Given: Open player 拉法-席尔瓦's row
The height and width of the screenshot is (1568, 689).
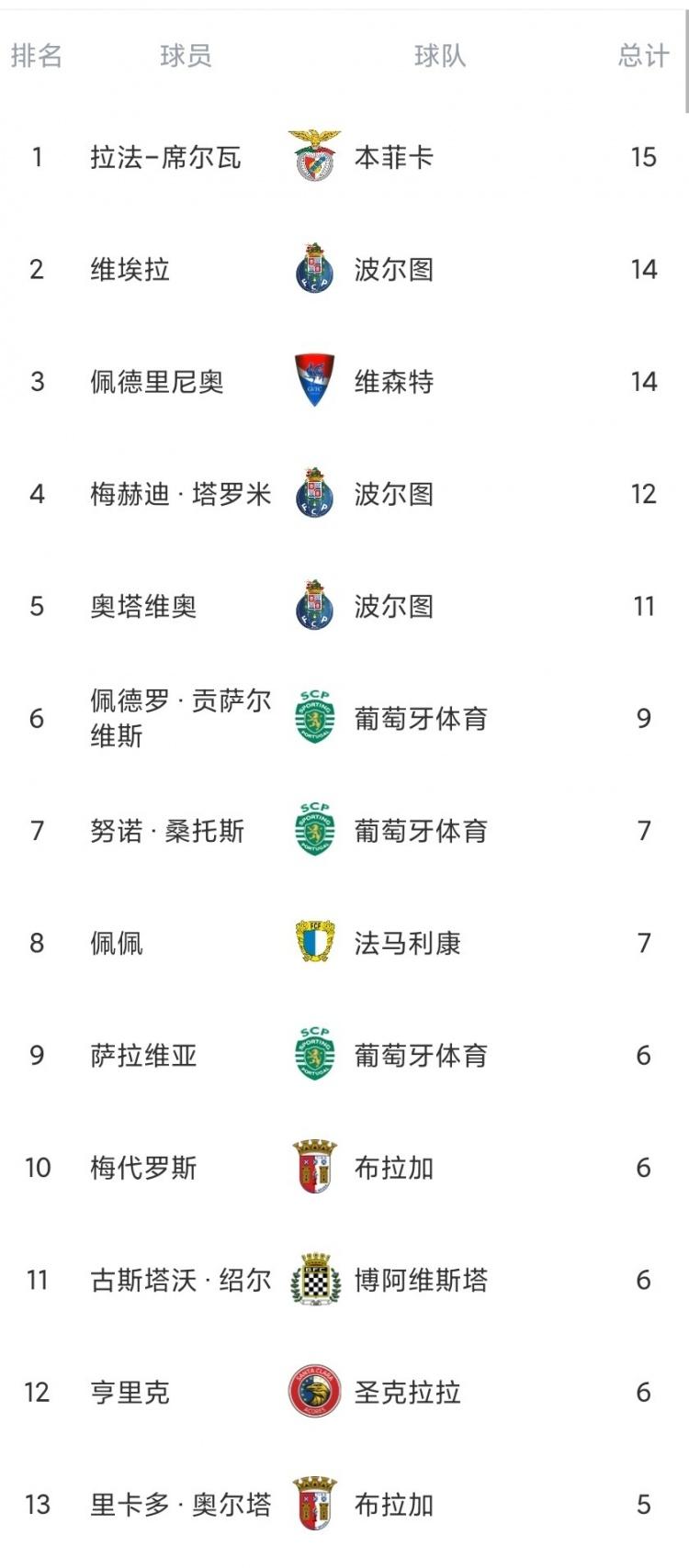Looking at the screenshot, I should point(165,158).
